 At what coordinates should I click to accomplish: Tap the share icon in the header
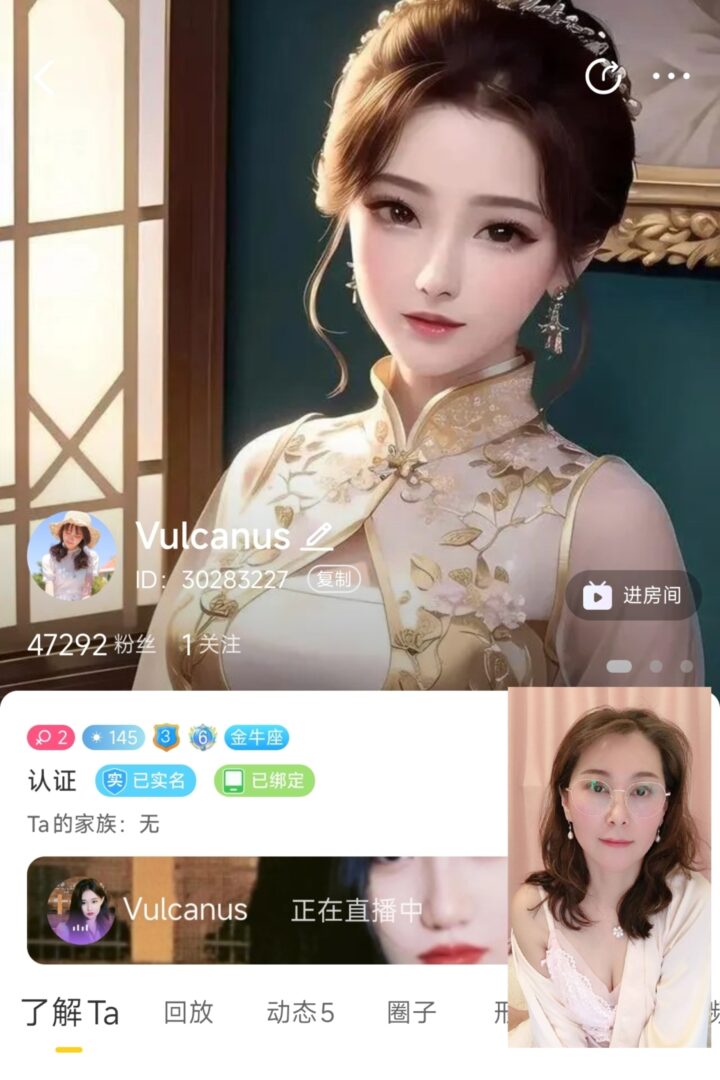pyautogui.click(x=603, y=77)
